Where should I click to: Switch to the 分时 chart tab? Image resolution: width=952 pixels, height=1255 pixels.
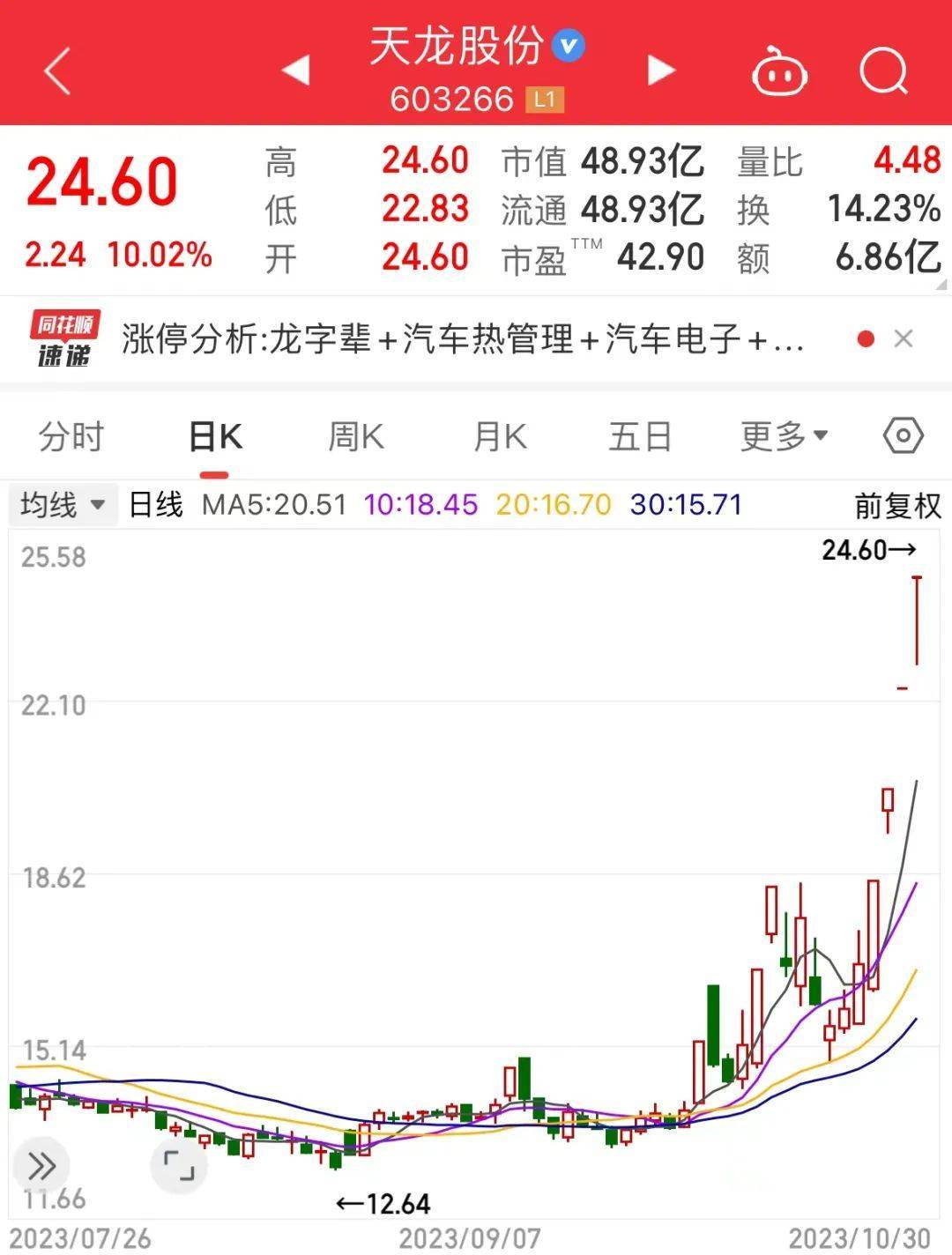pyautogui.click(x=71, y=436)
